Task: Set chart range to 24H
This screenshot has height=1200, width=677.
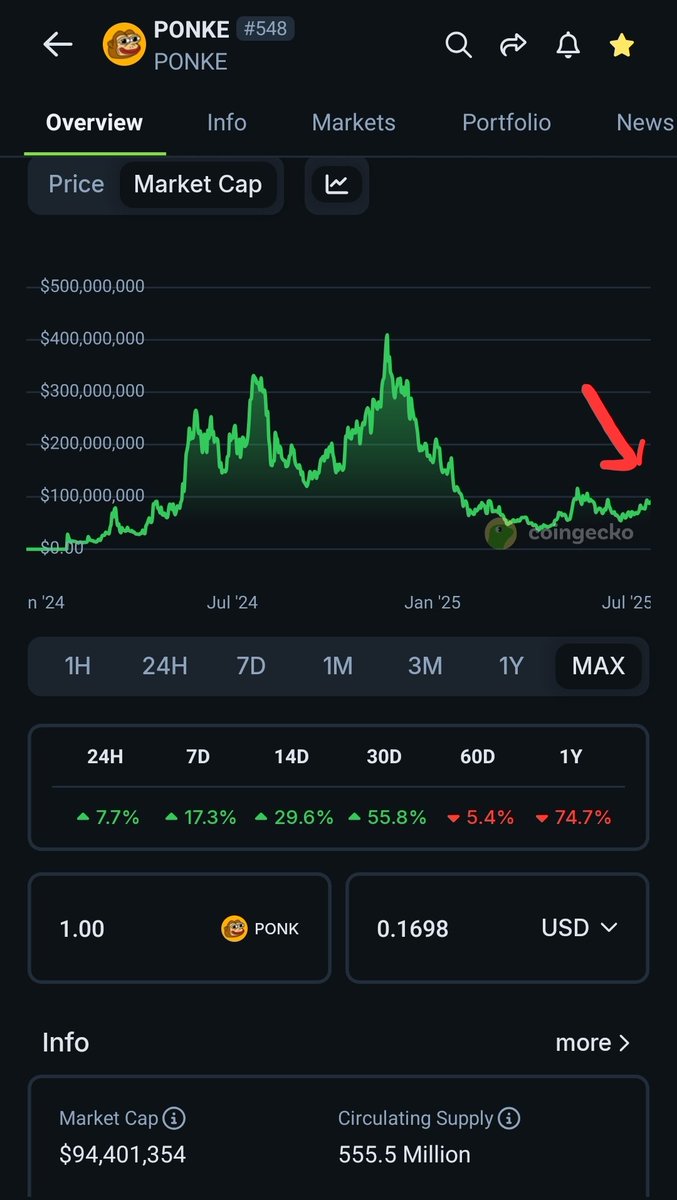Action: (x=165, y=666)
